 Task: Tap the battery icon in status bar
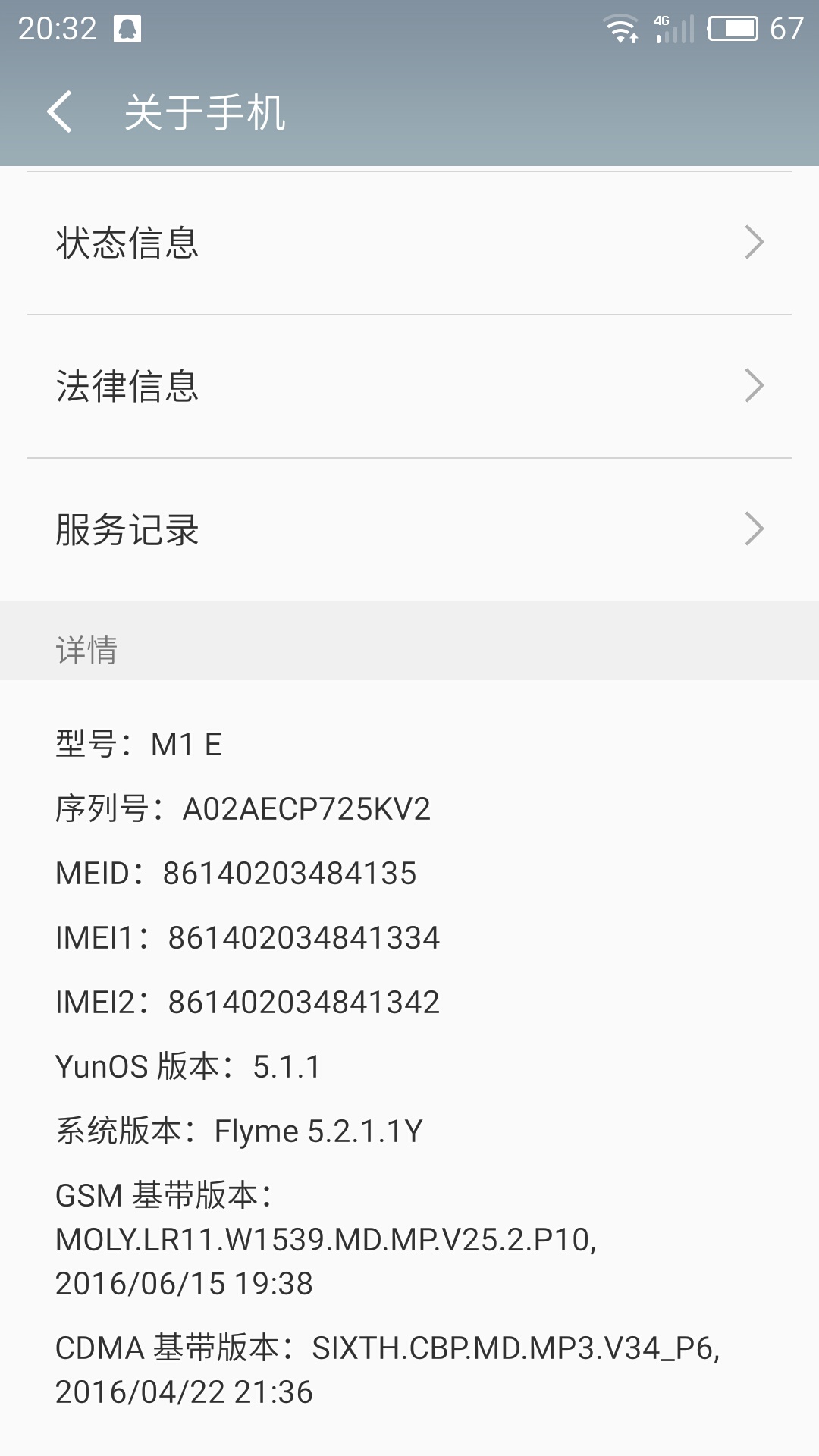733,28
